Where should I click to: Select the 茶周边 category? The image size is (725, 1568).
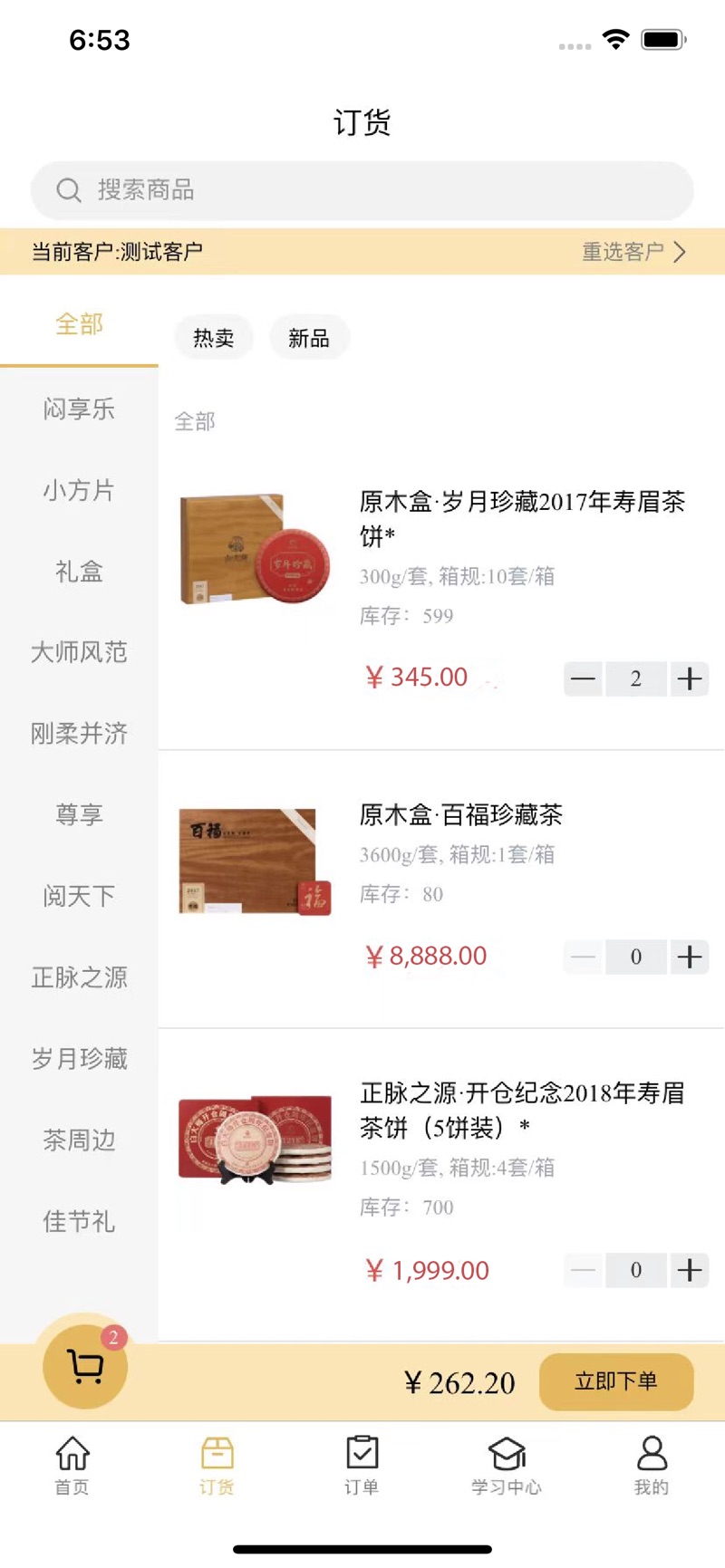coord(79,1140)
